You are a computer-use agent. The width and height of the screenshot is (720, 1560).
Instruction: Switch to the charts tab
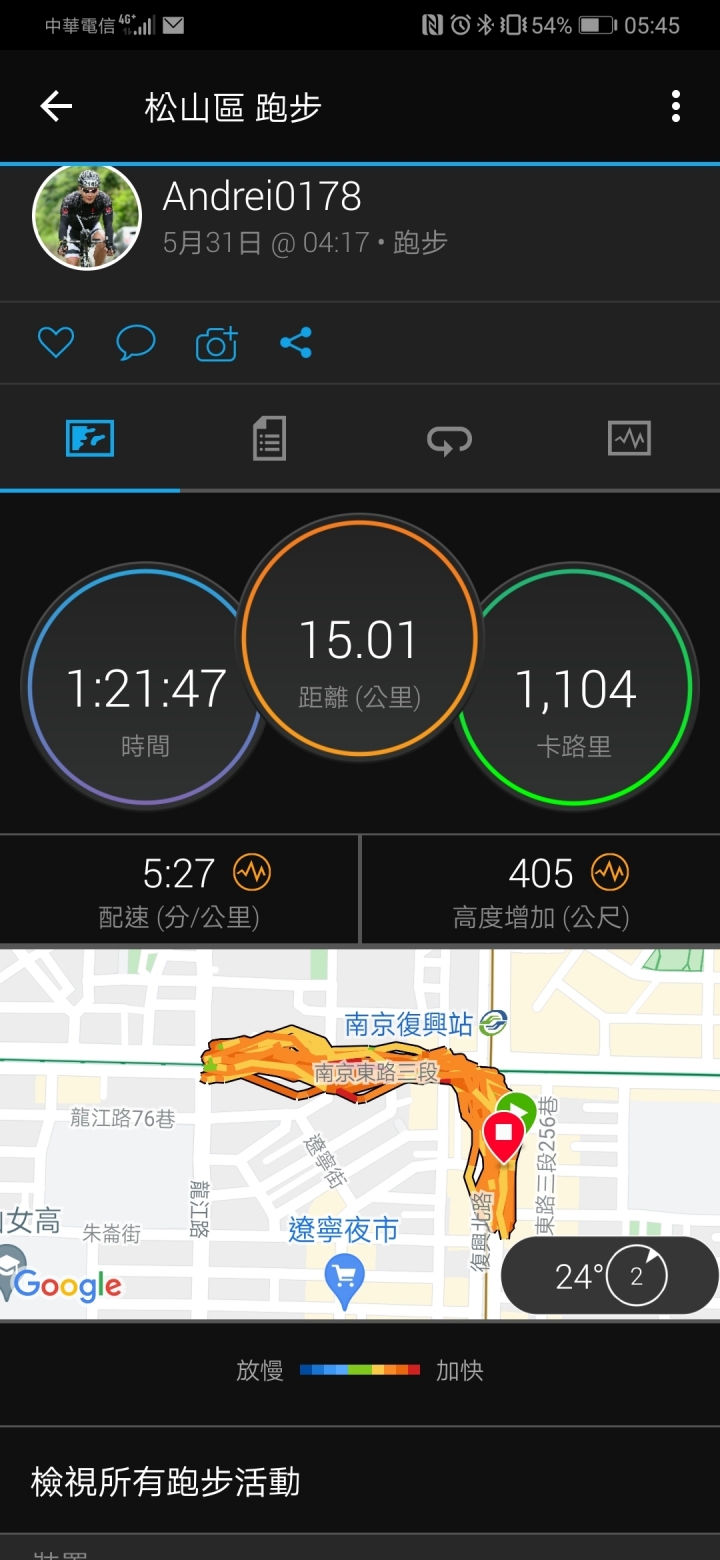coord(629,439)
